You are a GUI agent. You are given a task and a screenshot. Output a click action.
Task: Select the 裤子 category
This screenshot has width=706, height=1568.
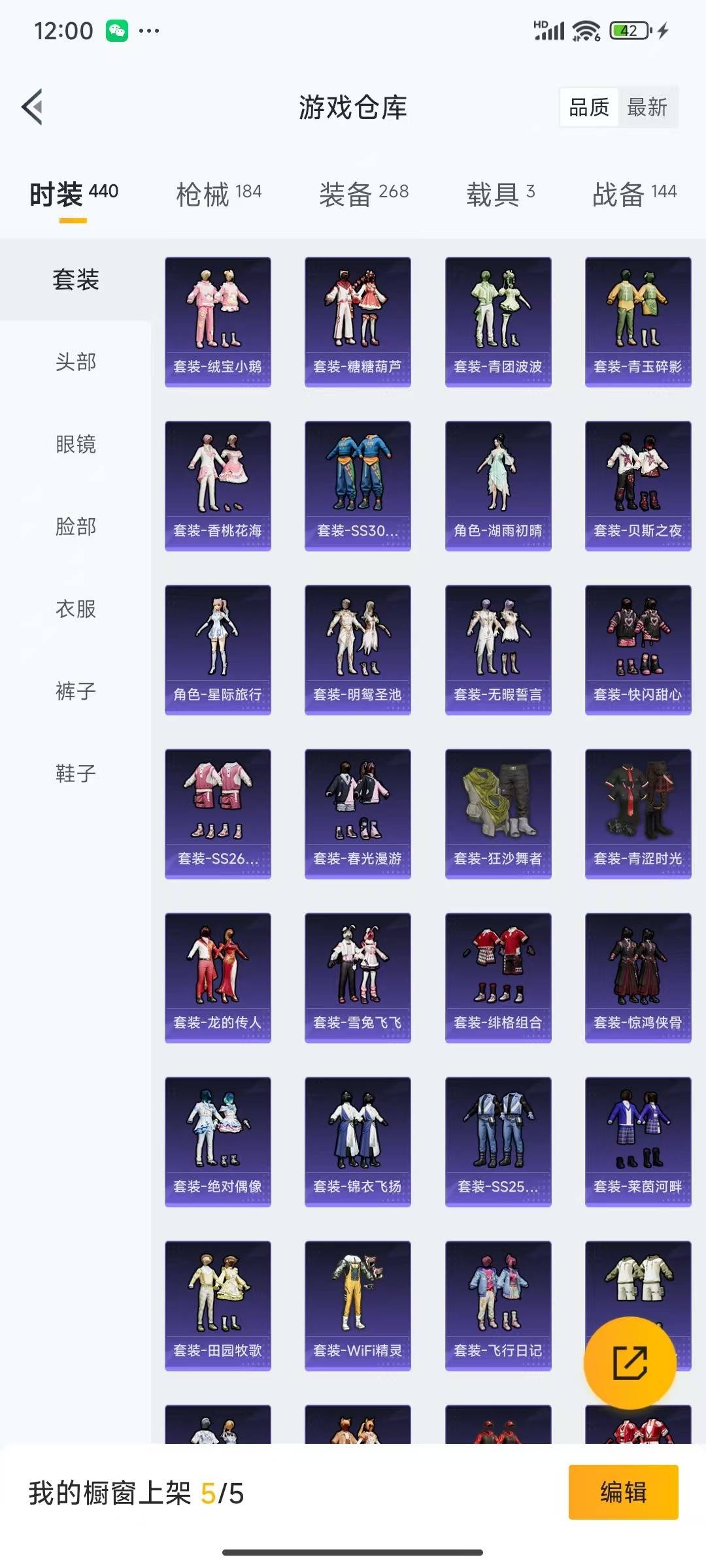(76, 691)
